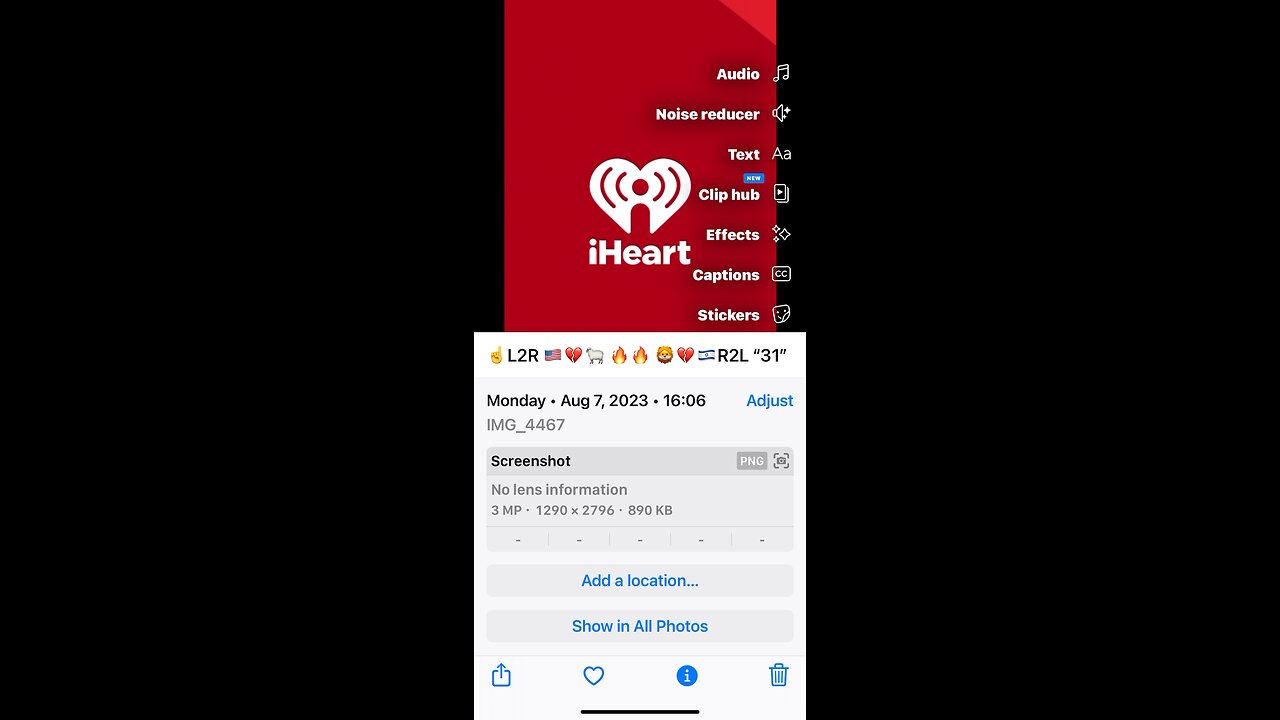Viewport: 1280px width, 720px height.
Task: Delete this photo with the trash icon
Action: pos(779,676)
